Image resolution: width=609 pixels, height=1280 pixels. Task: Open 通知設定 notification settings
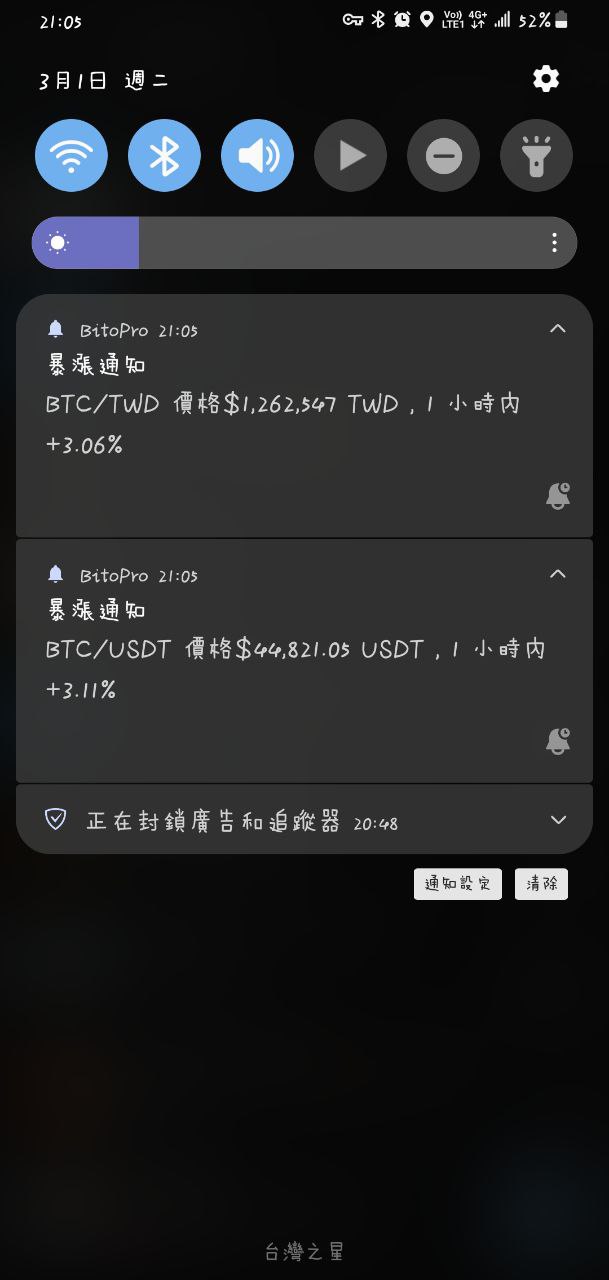pyautogui.click(x=457, y=884)
